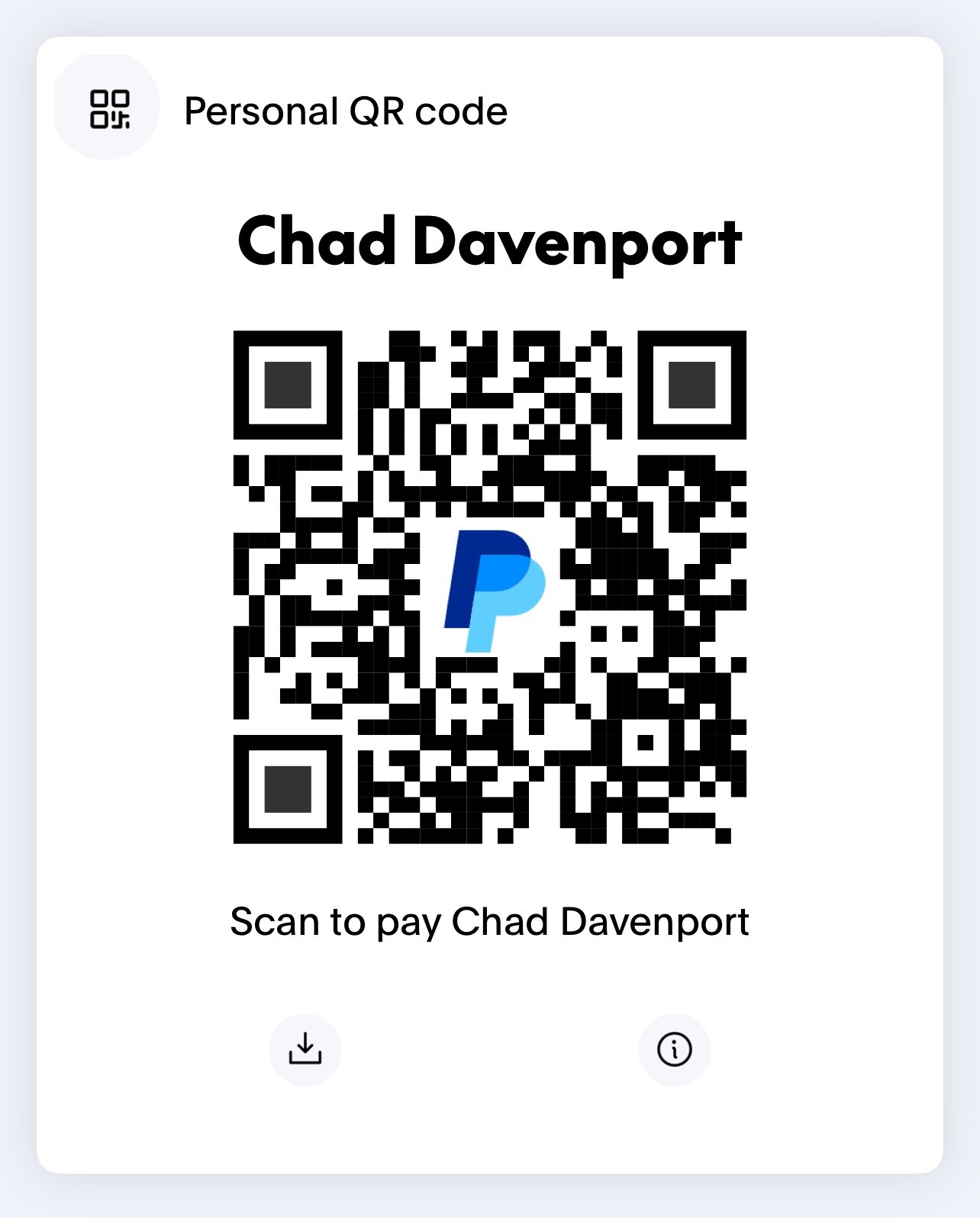980x1218 pixels.
Task: Click the Scan to pay Chad Davenport caption
Action: coord(492,922)
